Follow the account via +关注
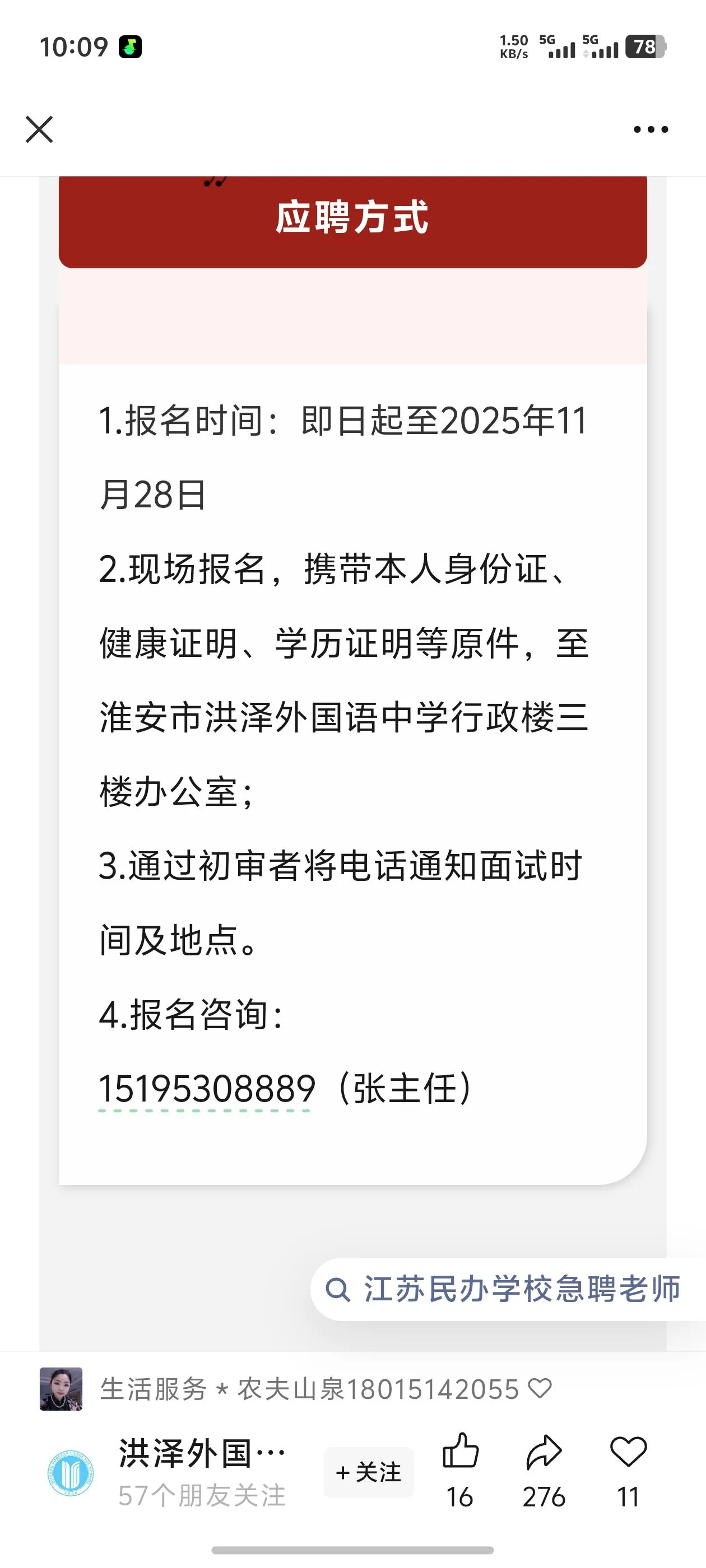The image size is (706, 1568). (369, 1472)
